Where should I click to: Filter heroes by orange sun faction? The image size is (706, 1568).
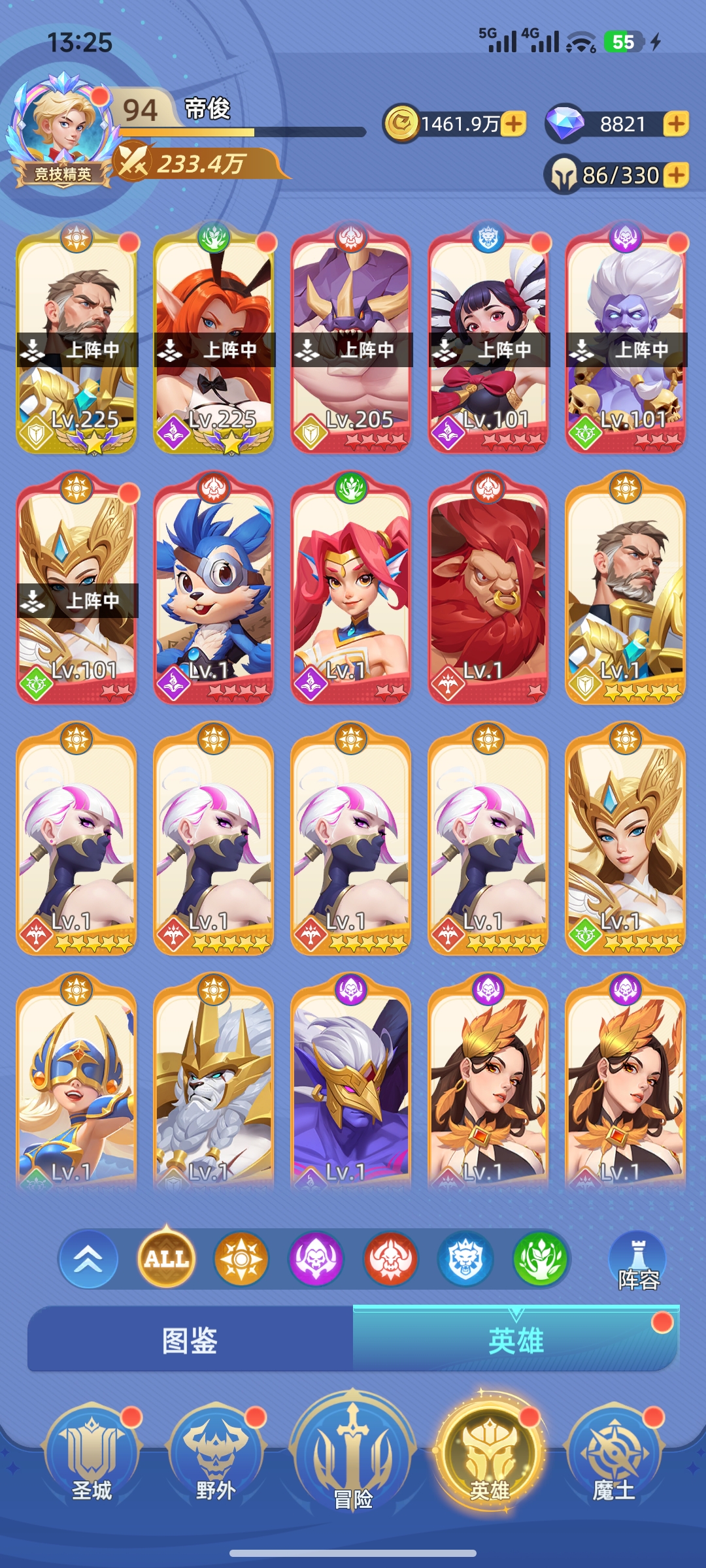(241, 1258)
